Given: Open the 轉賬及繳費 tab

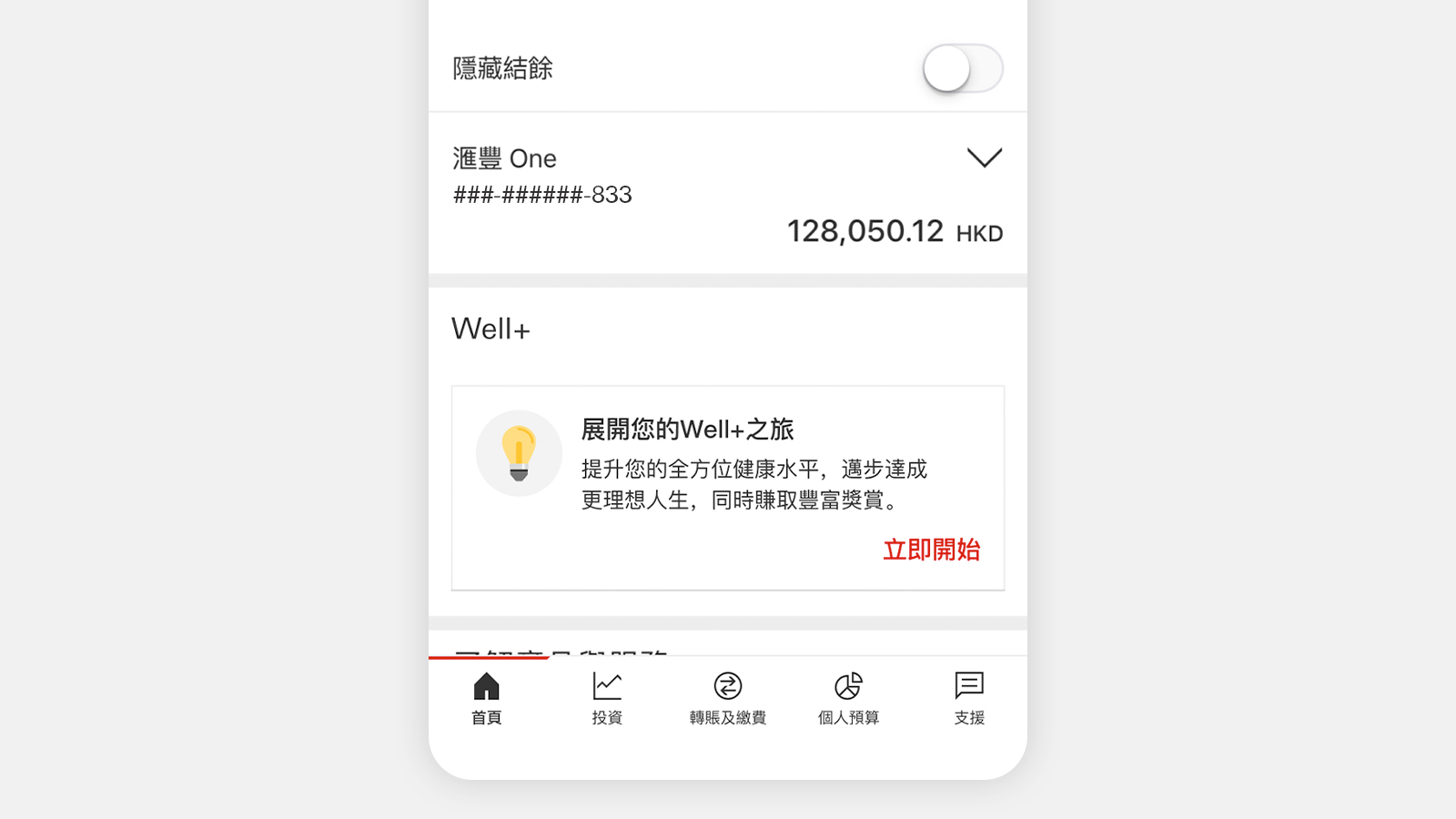Looking at the screenshot, I should 728,699.
